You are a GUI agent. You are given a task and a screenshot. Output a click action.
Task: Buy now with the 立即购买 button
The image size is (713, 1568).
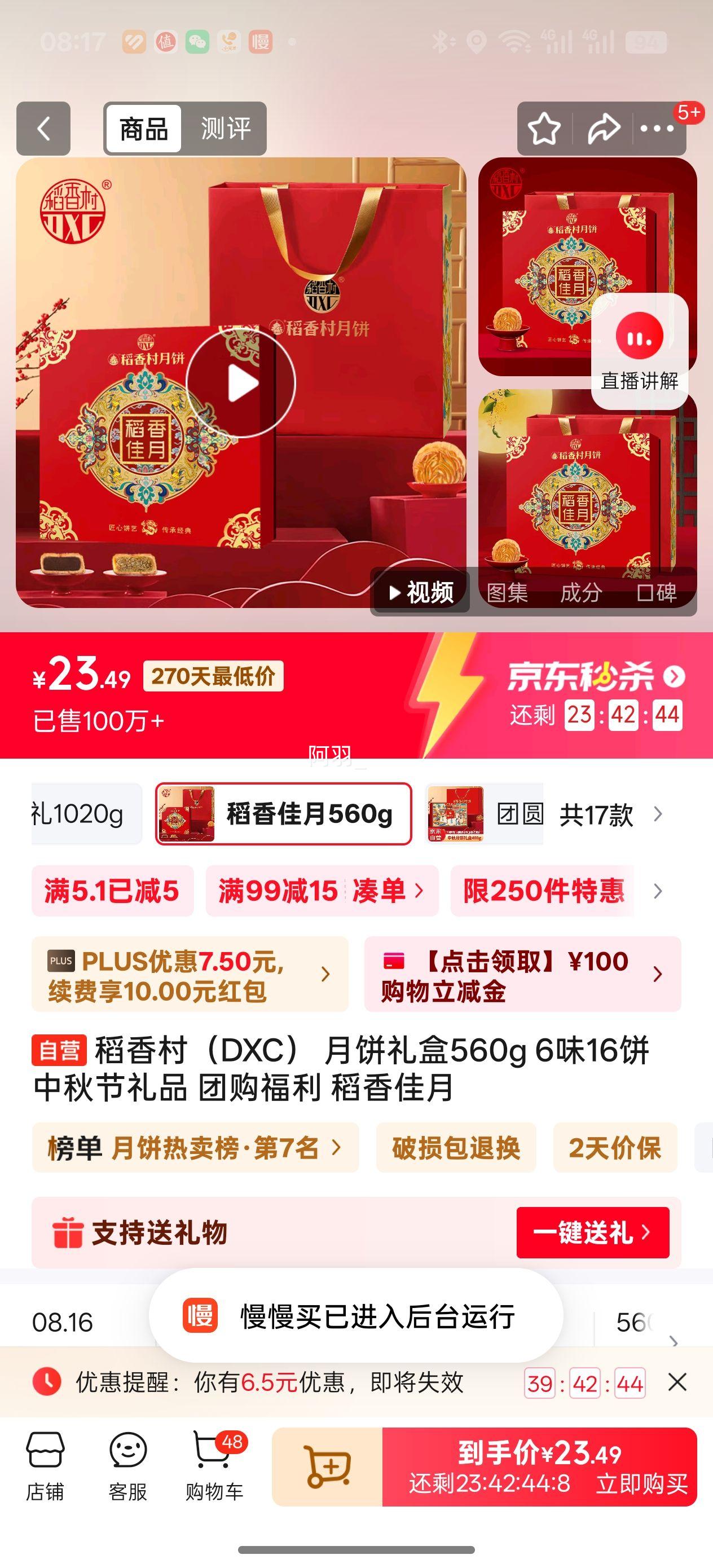[x=642, y=1483]
